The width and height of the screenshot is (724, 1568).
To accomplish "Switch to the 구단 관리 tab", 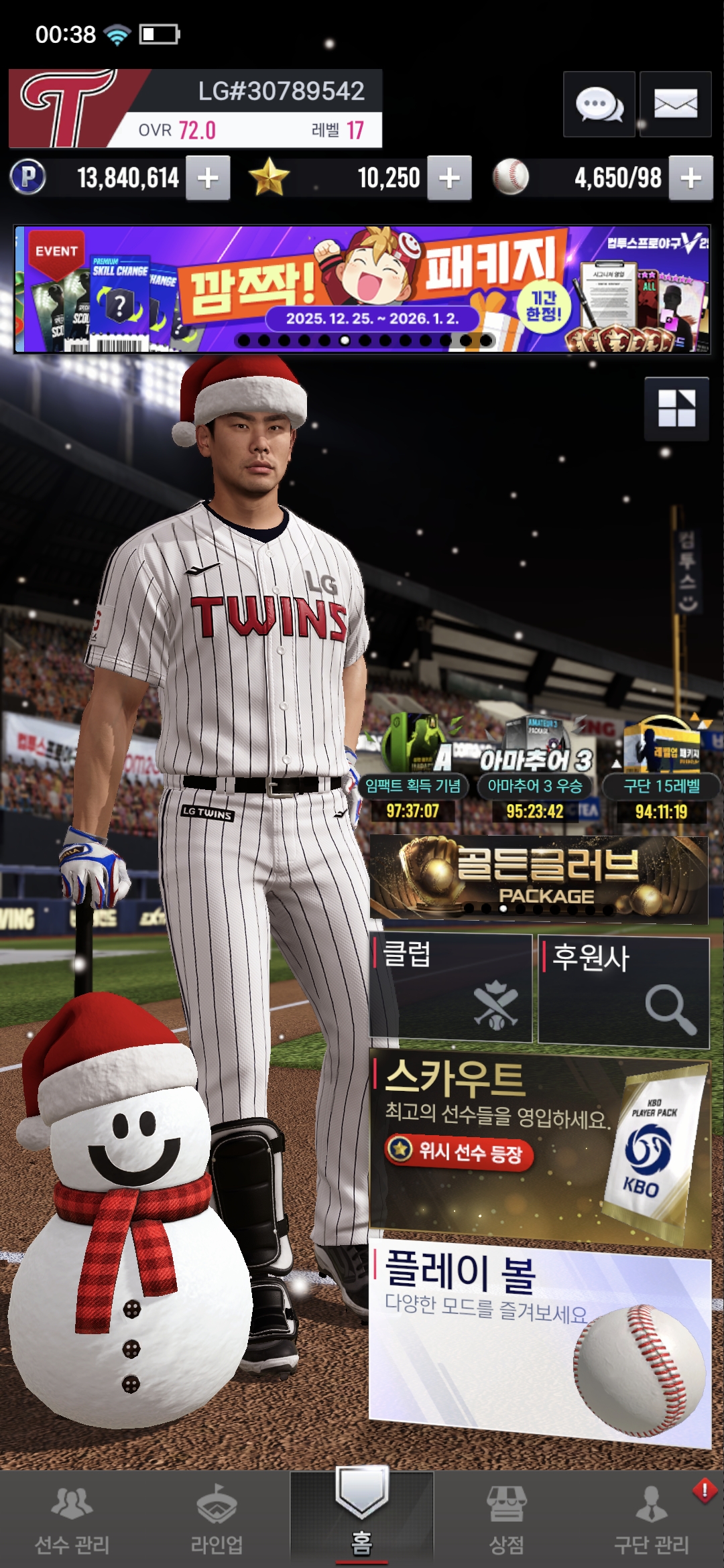I will click(x=652, y=1521).
